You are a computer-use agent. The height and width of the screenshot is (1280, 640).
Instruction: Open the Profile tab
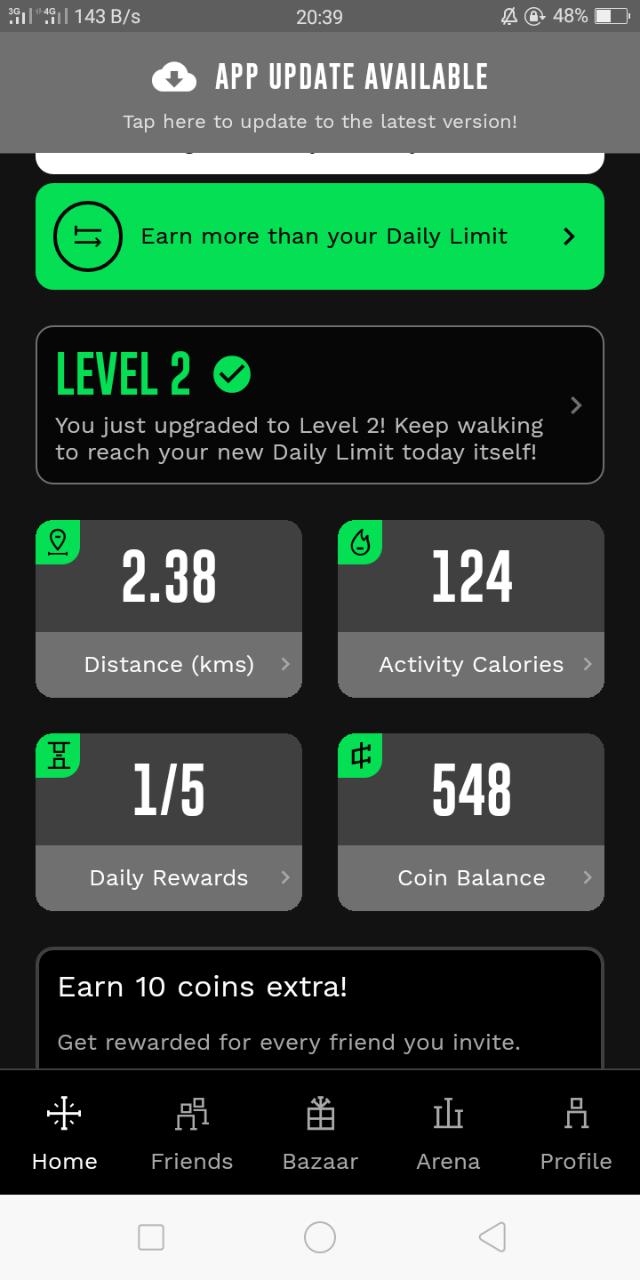click(x=576, y=1133)
